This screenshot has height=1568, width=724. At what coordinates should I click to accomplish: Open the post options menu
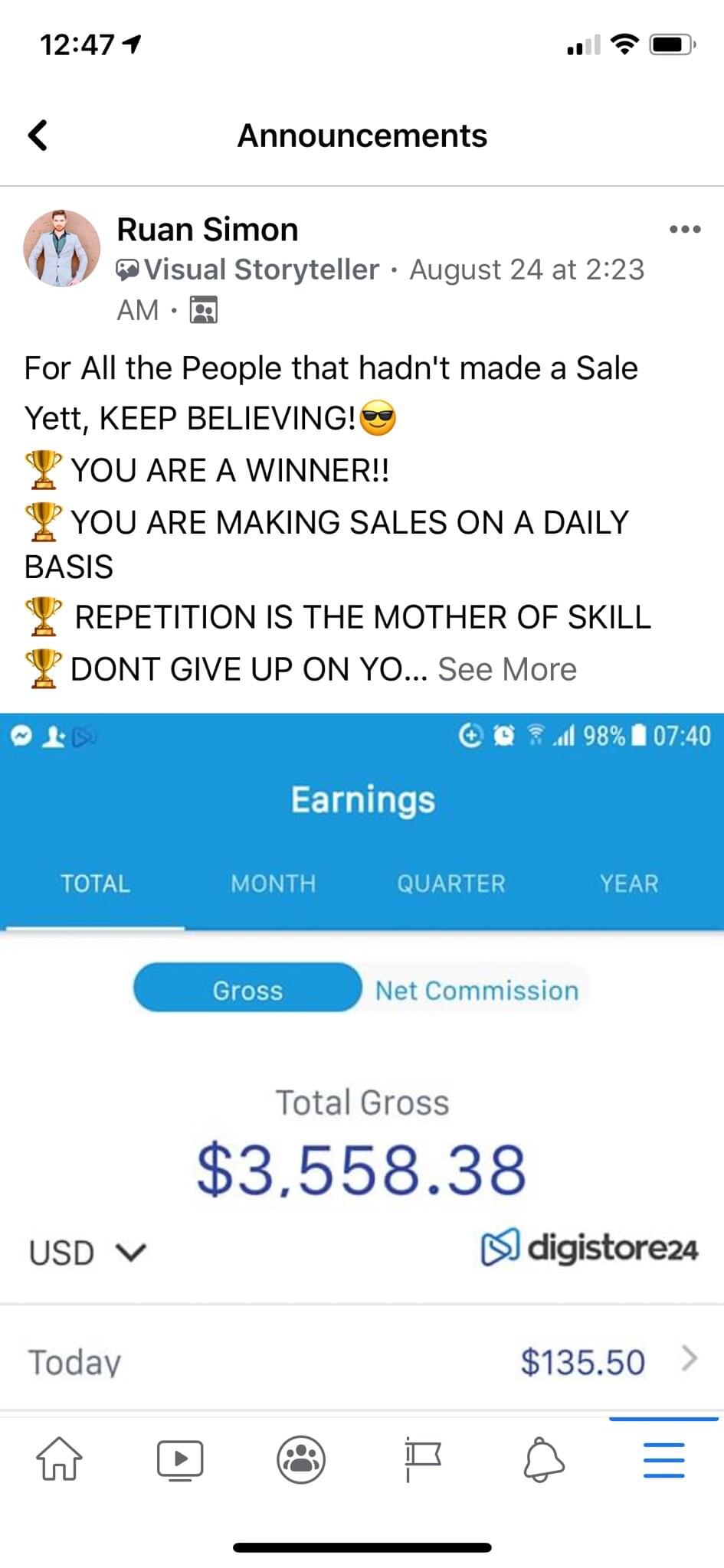click(684, 229)
